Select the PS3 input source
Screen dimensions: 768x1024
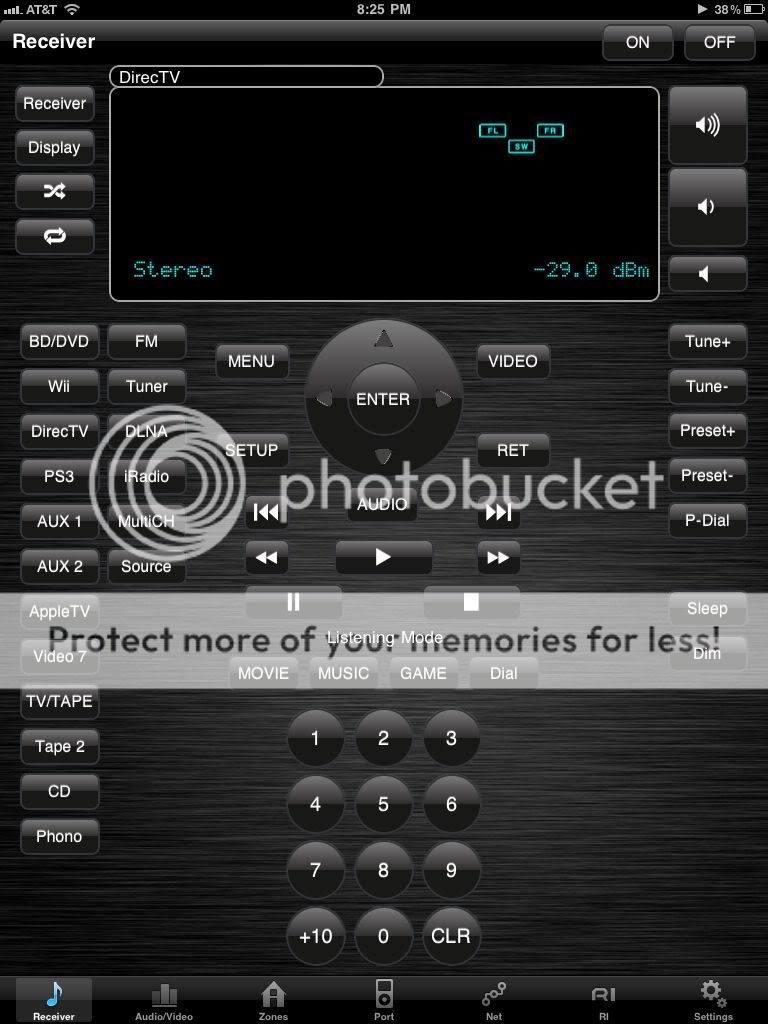point(59,476)
